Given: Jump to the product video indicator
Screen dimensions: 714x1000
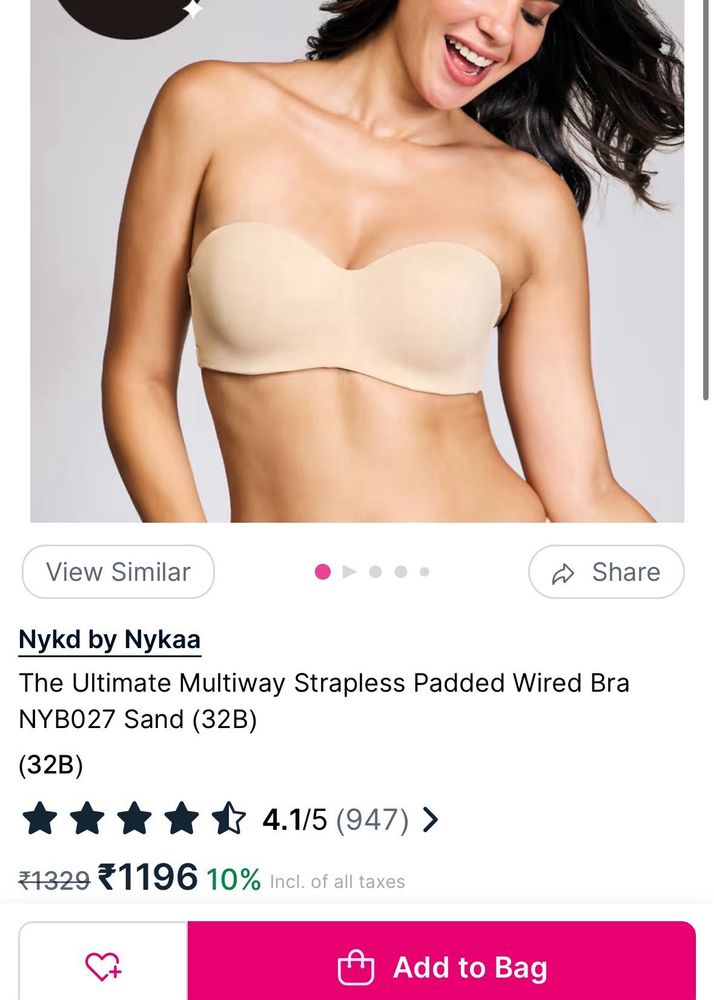Looking at the screenshot, I should click(349, 572).
